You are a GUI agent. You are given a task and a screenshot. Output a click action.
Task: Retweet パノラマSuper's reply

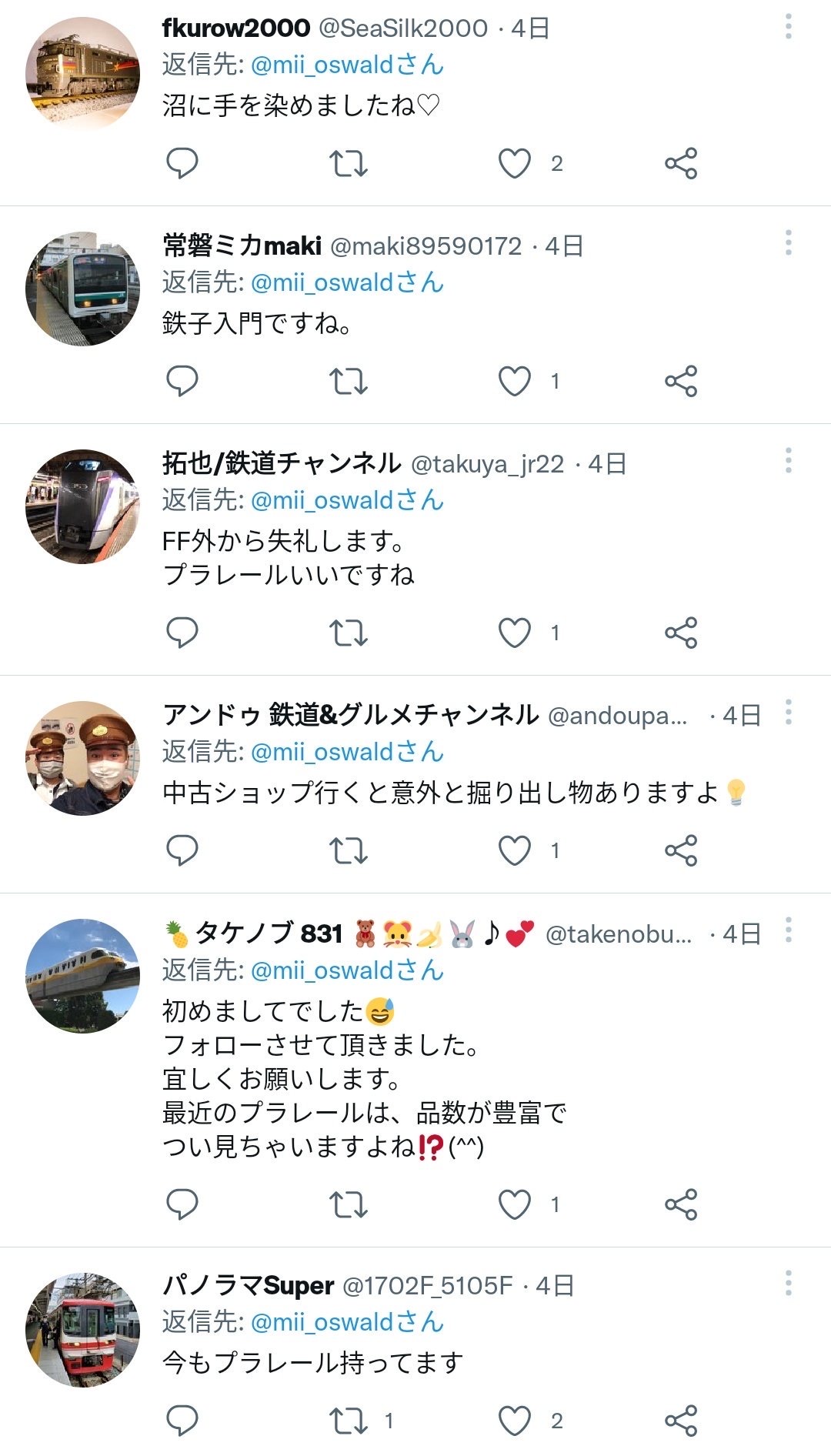point(349,1421)
